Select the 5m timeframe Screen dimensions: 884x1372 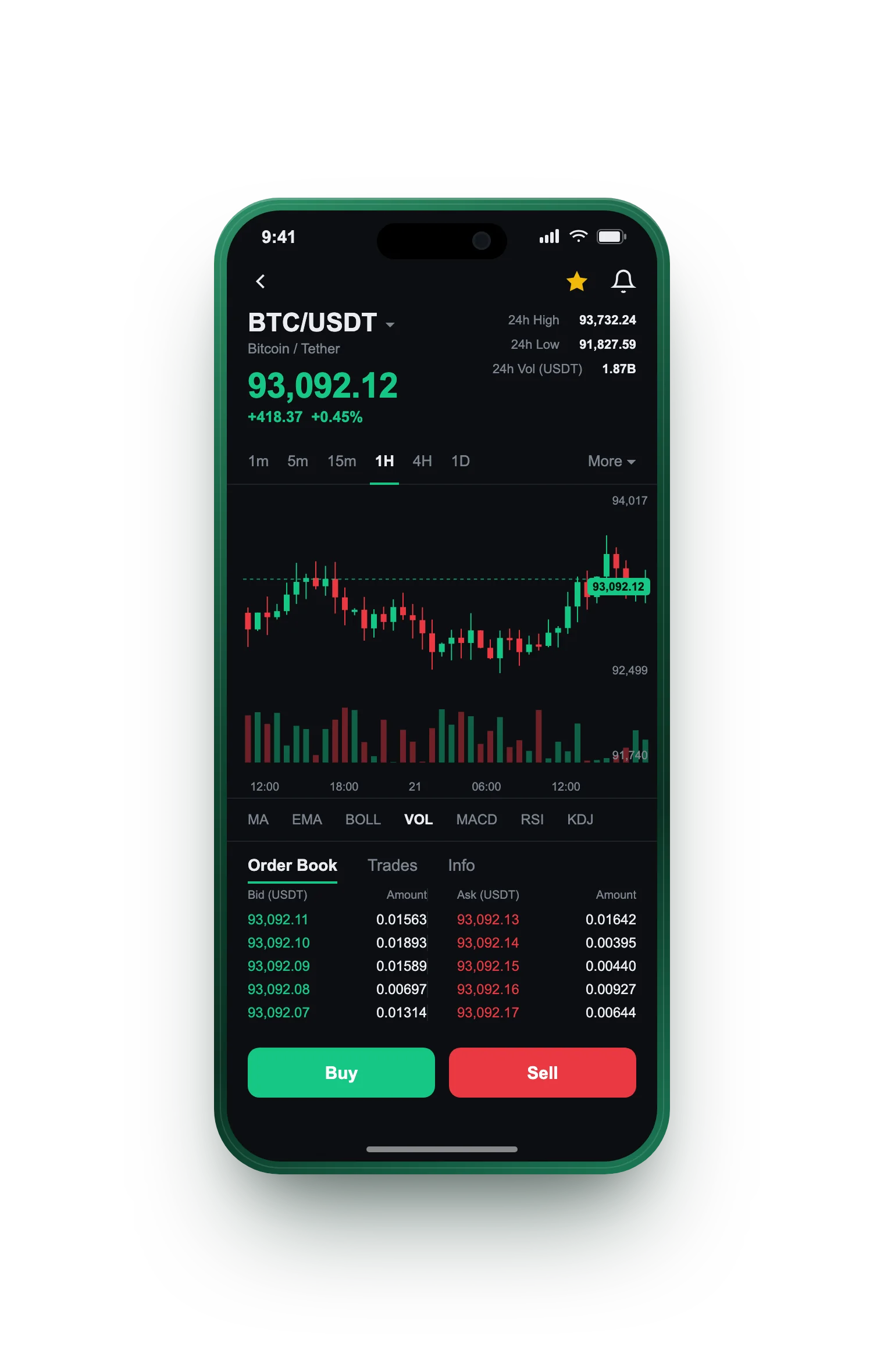tap(298, 461)
